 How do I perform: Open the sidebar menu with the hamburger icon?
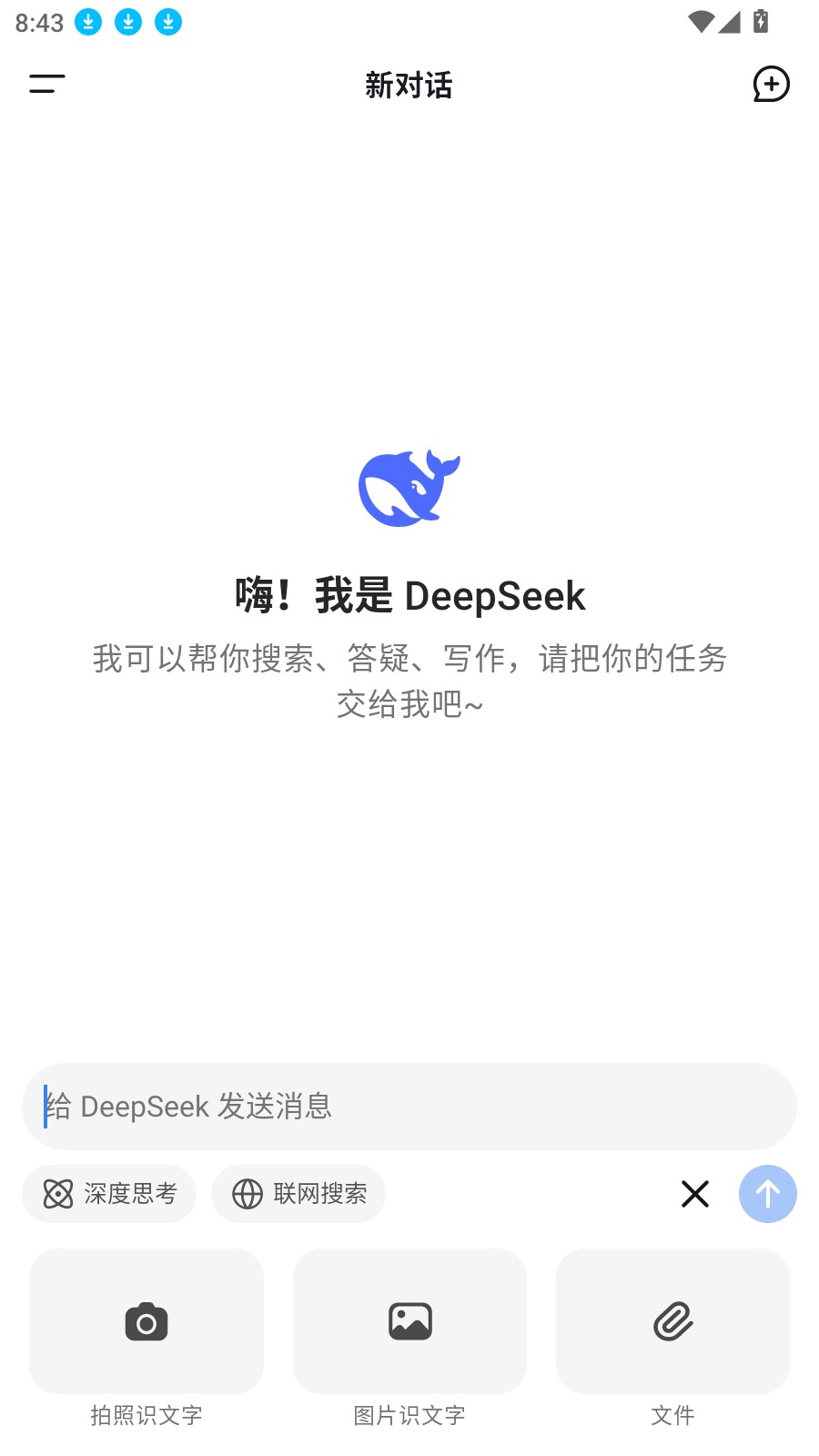tap(45, 84)
